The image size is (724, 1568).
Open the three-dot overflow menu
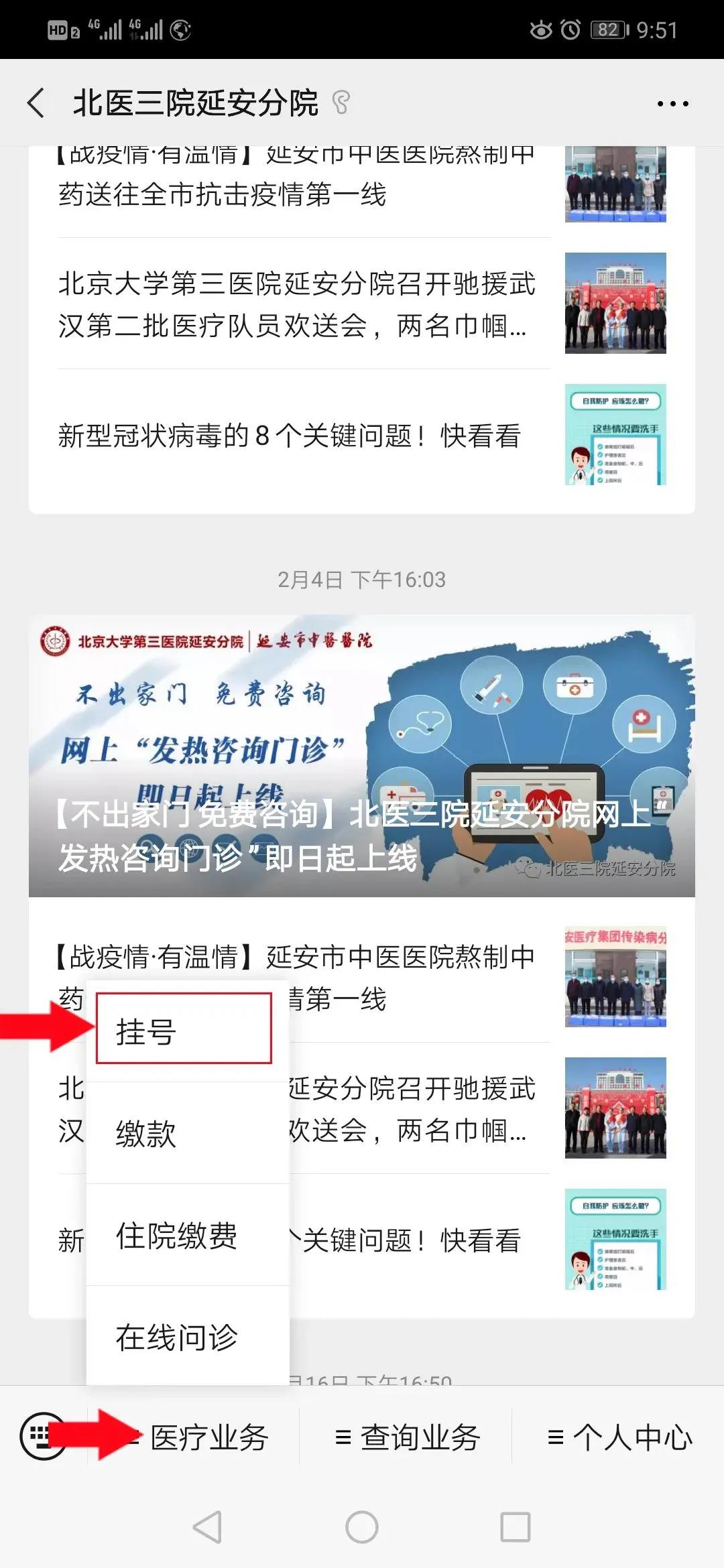(x=672, y=104)
